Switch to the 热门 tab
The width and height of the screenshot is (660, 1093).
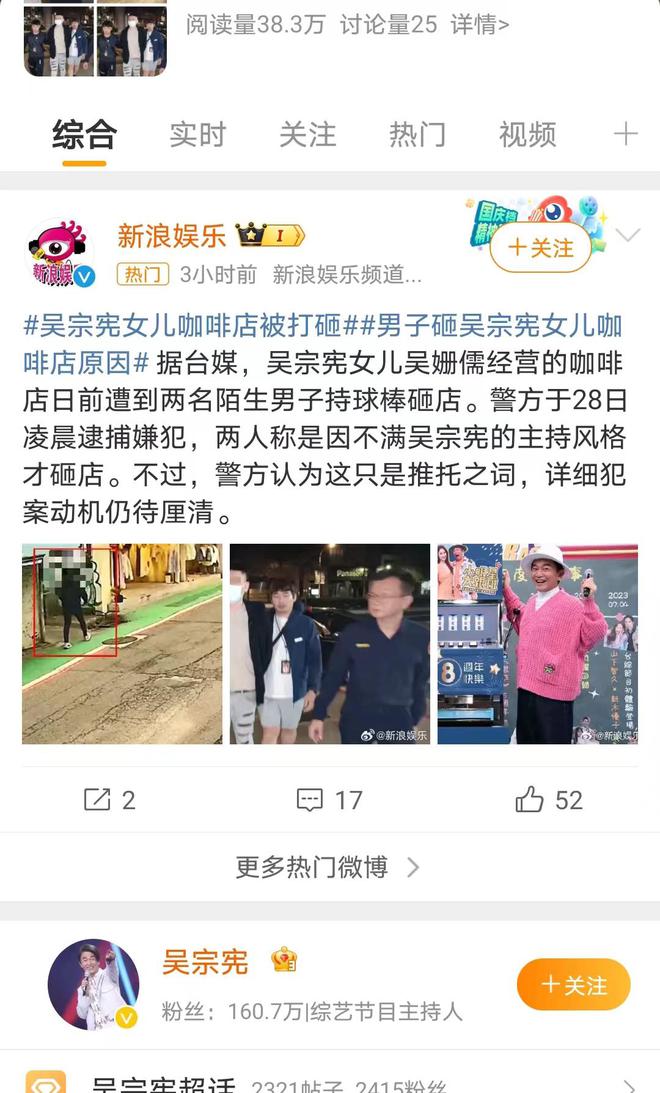coord(417,134)
